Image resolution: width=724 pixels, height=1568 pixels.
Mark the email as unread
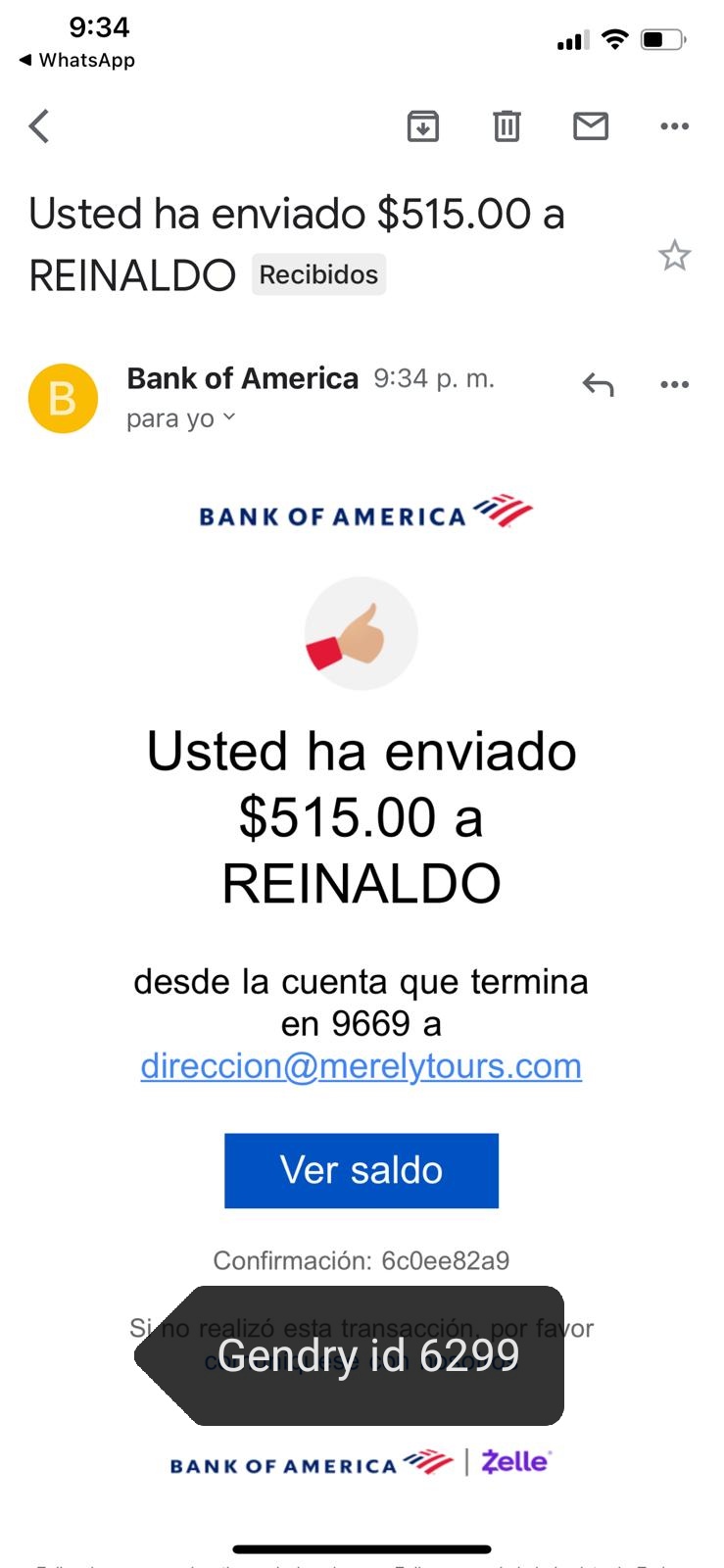tap(591, 126)
